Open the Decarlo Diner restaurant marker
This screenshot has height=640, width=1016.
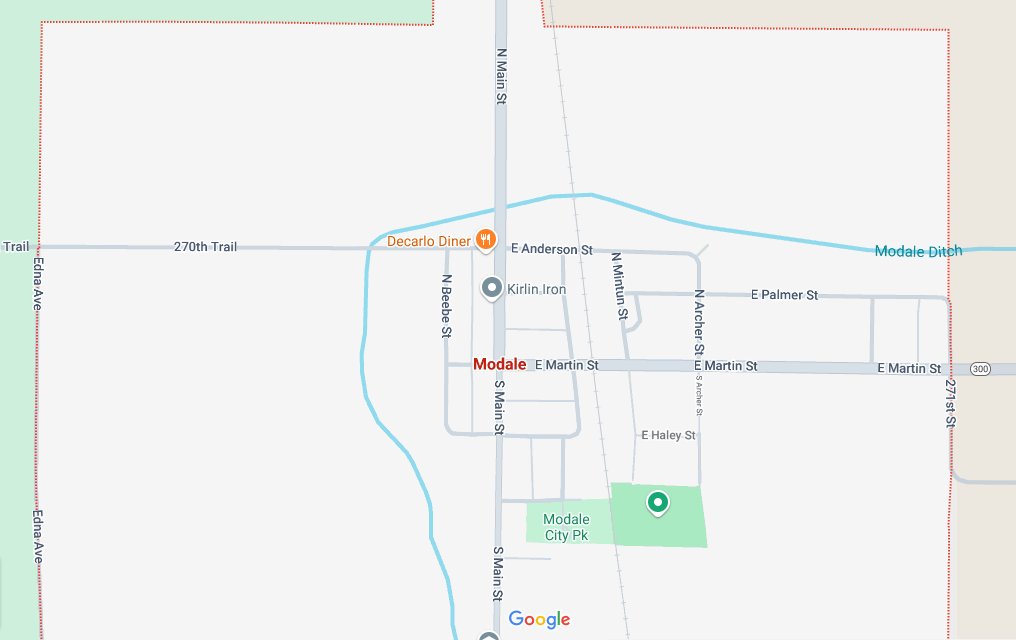pyautogui.click(x=485, y=239)
